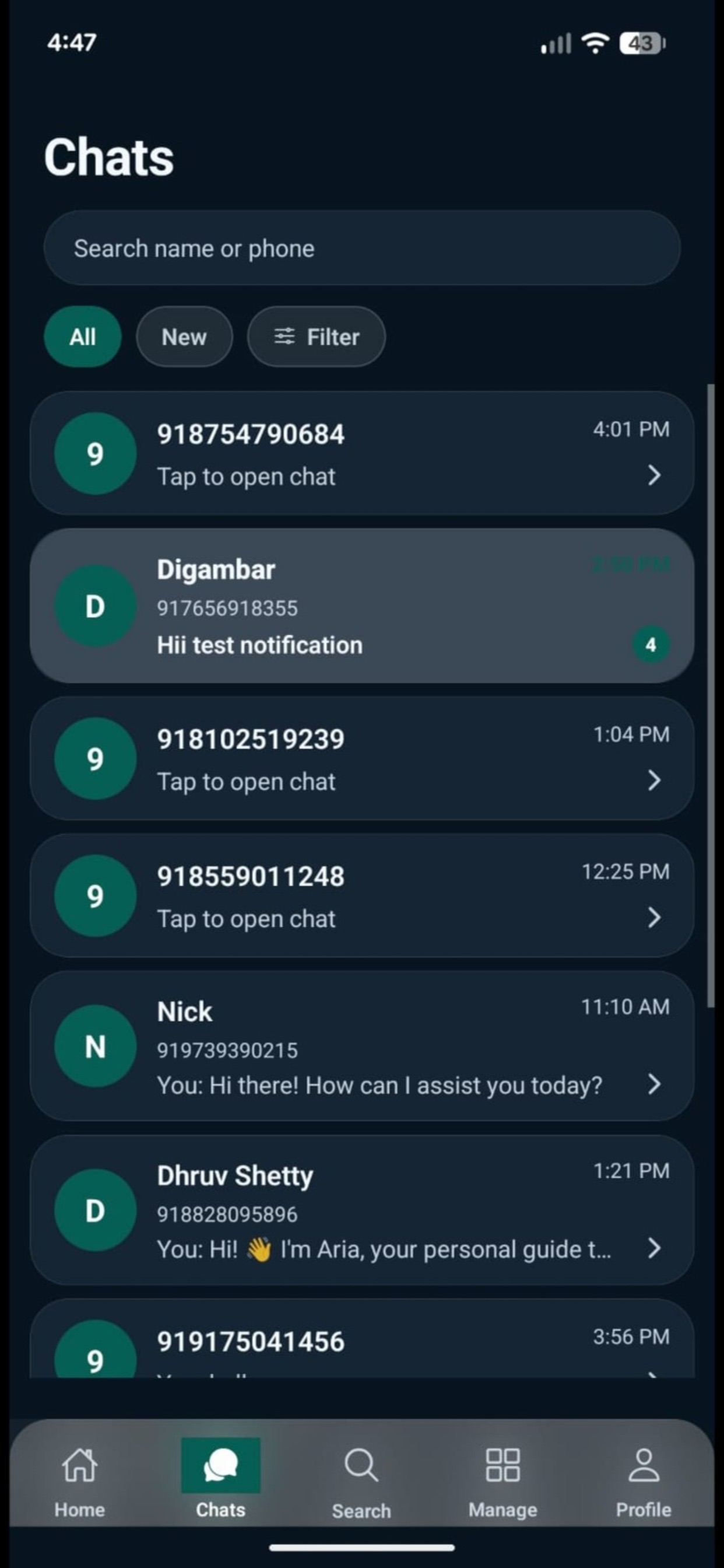Screen dimensions: 724x1568
Task: Open the chat with 918754790684
Action: point(361,453)
